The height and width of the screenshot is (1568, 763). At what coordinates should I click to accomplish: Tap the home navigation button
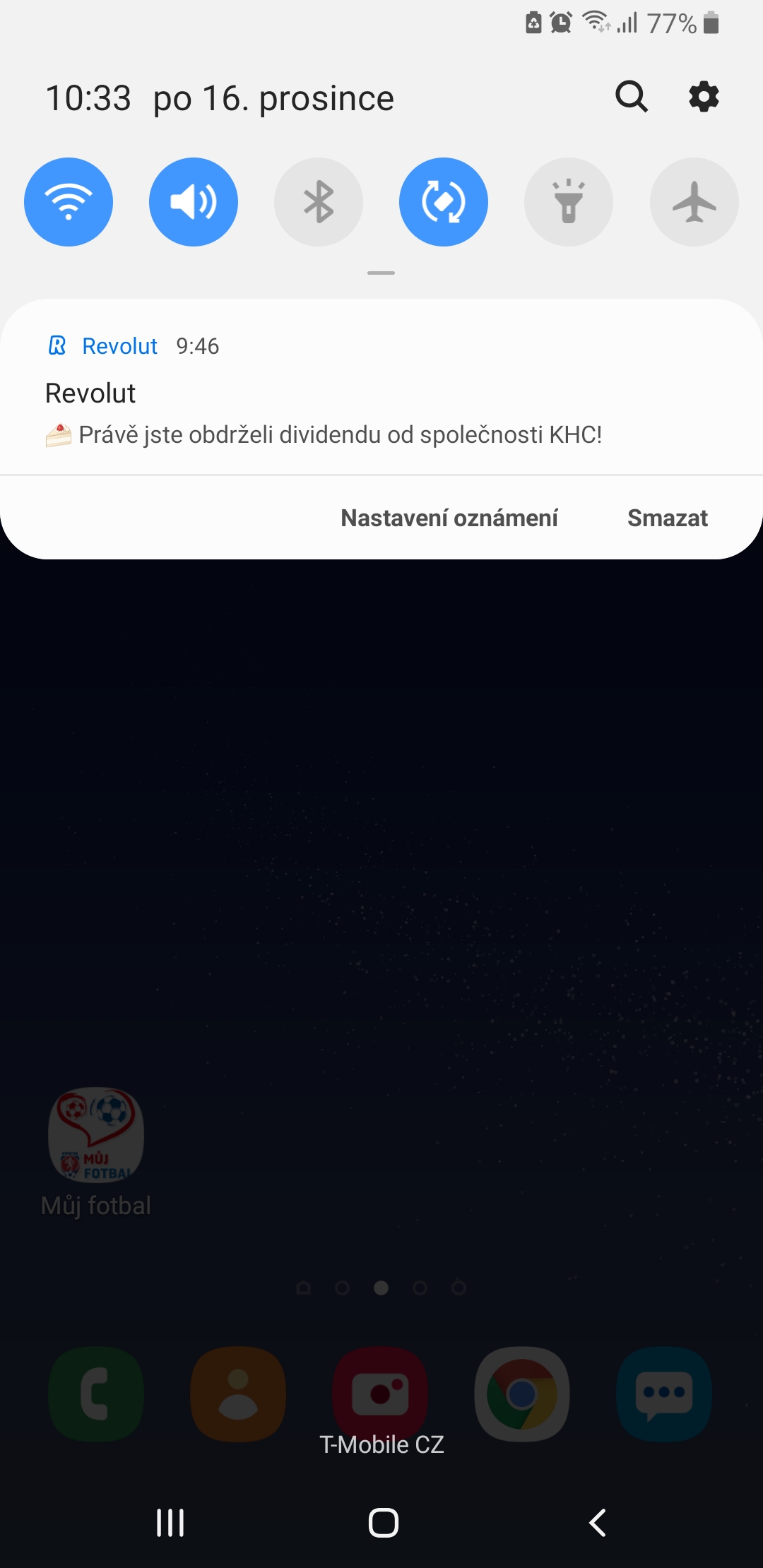tap(384, 1523)
